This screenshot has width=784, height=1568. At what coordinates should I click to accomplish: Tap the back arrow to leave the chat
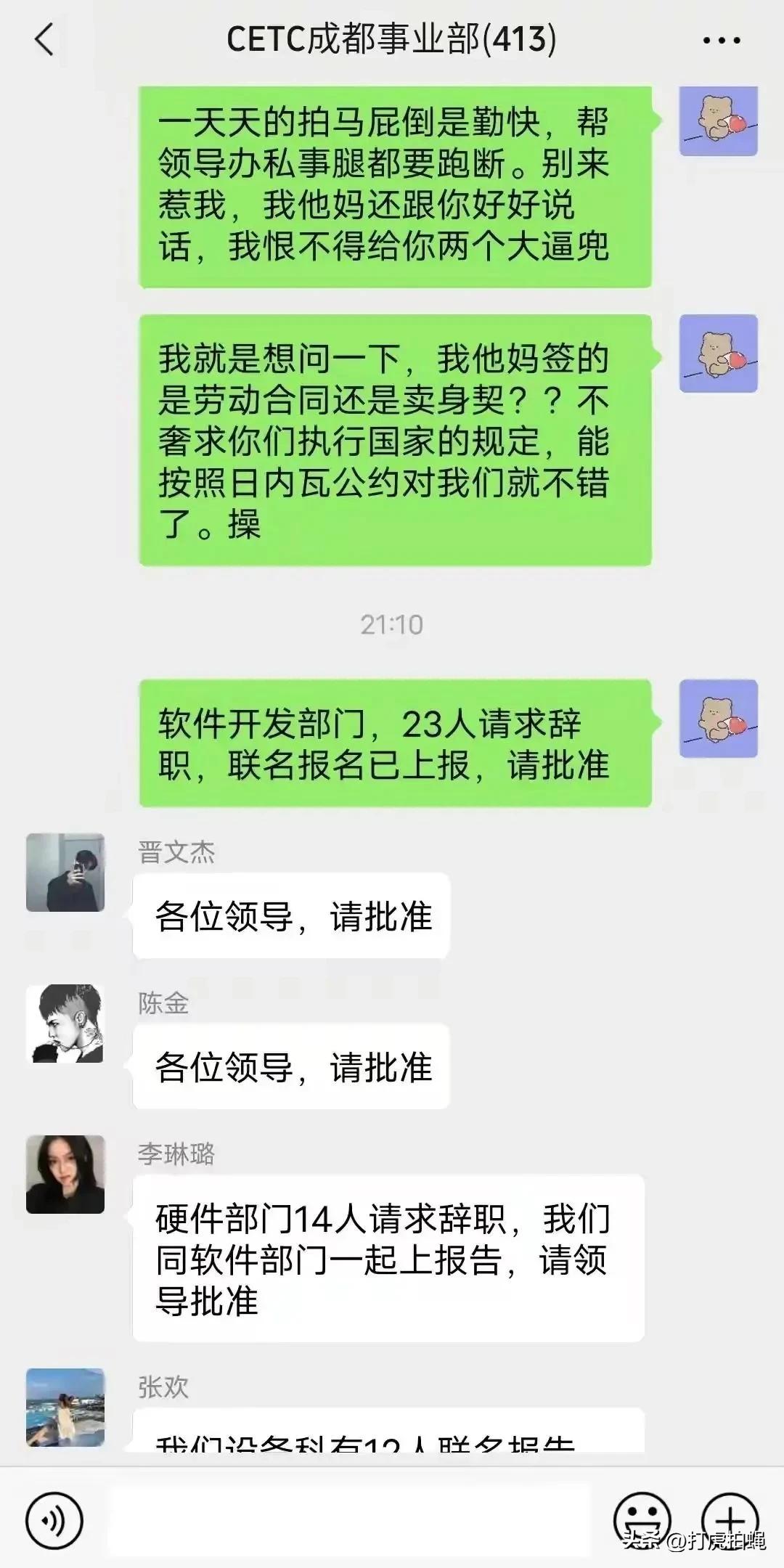(x=45, y=40)
